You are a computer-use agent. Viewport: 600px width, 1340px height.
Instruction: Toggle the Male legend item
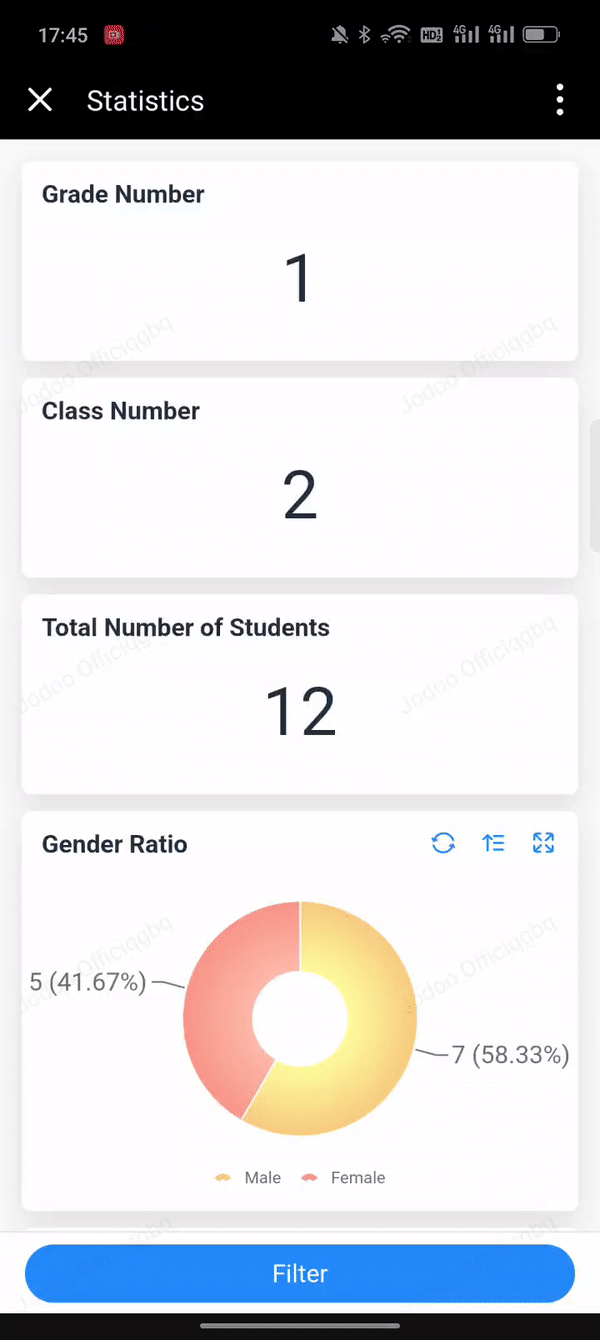point(248,1178)
